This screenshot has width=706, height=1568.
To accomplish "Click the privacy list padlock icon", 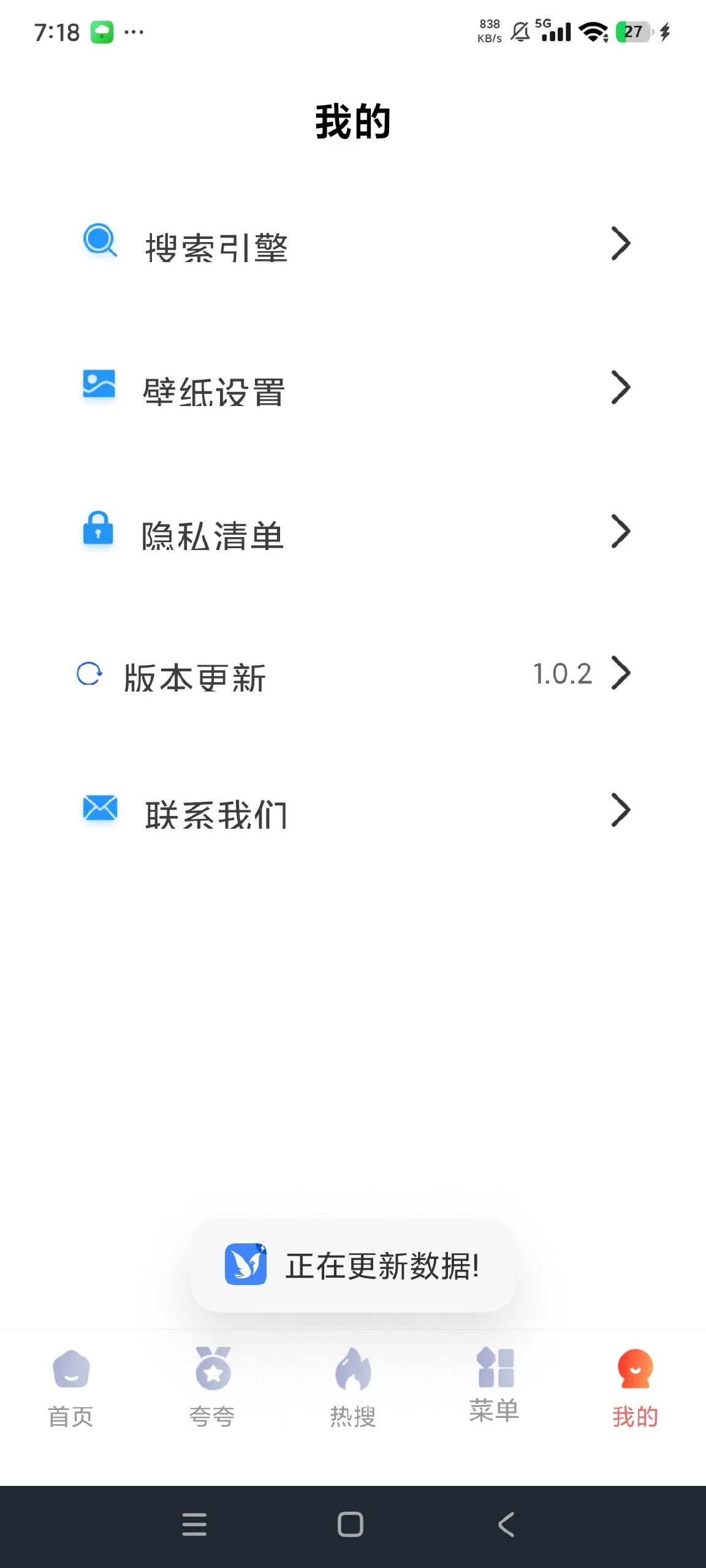I will pos(99,532).
